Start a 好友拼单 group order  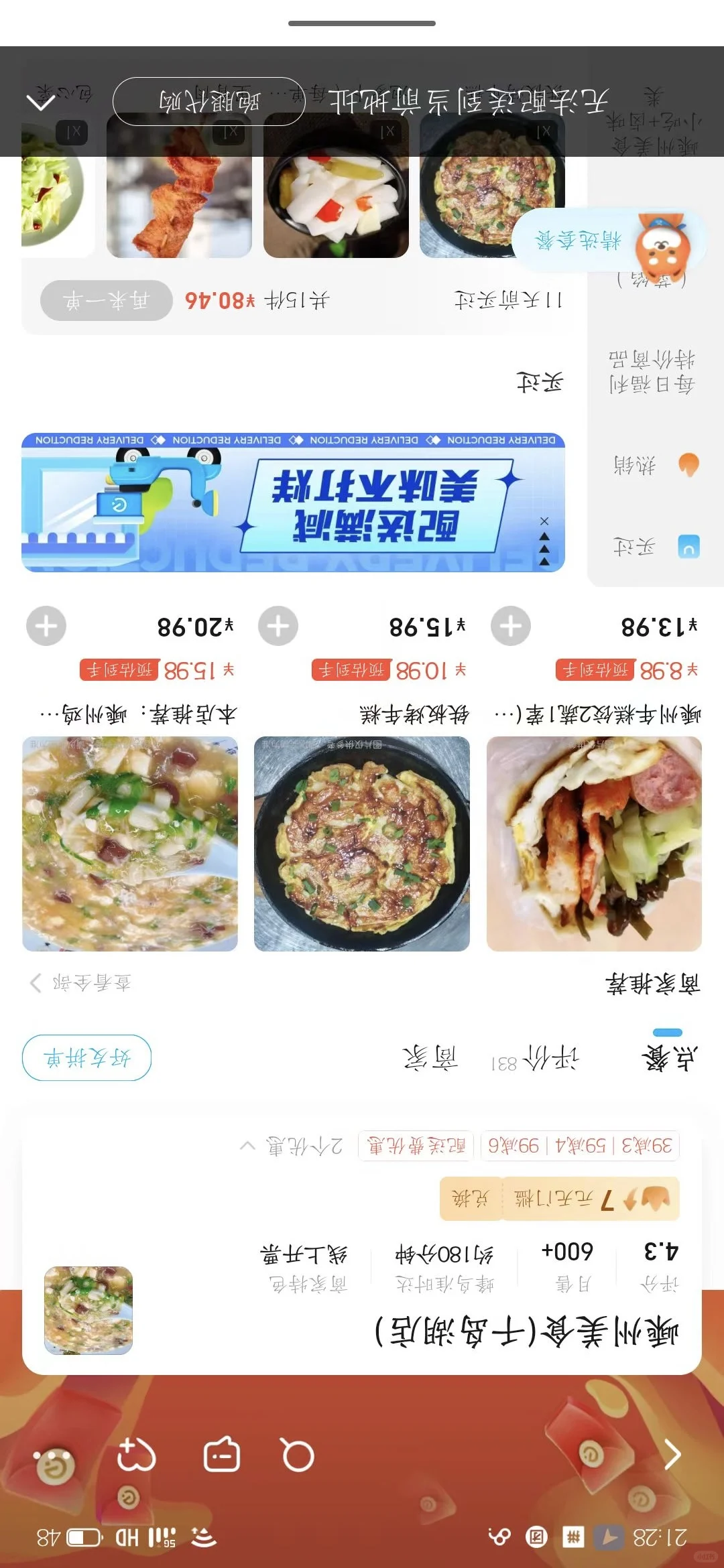click(86, 1058)
